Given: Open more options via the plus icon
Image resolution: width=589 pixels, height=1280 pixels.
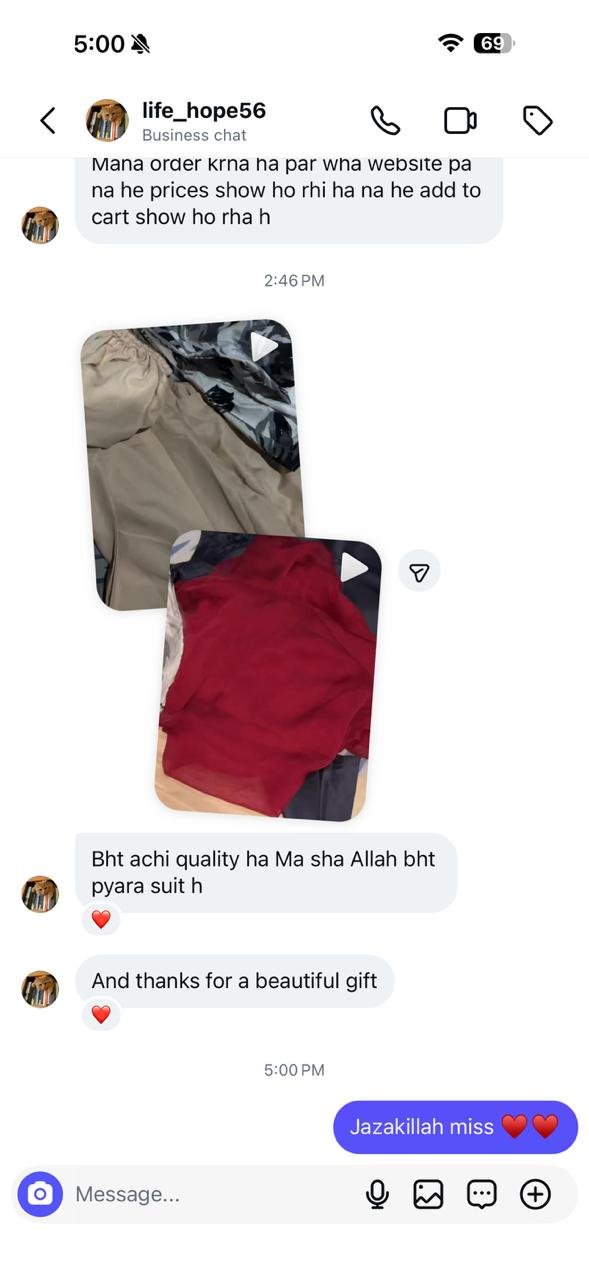Looking at the screenshot, I should pos(536,1194).
